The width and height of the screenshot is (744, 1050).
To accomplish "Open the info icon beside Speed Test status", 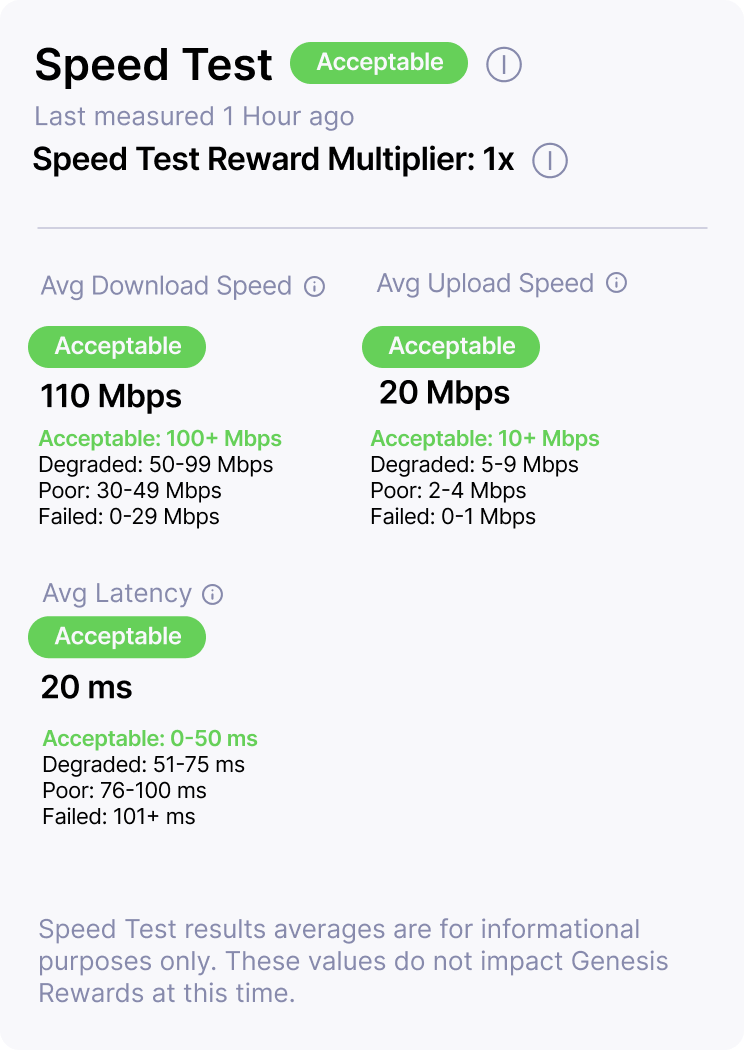I will (504, 65).
